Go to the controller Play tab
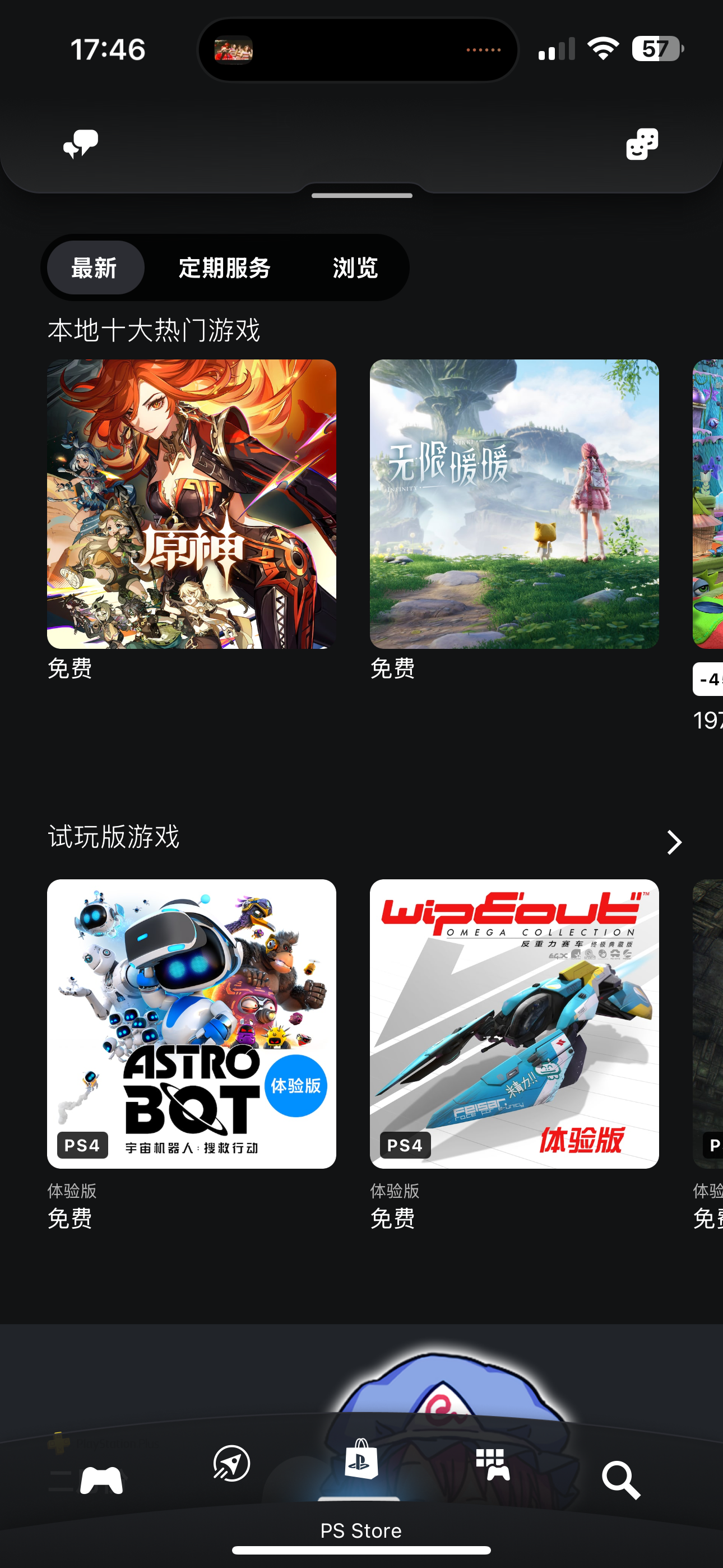This screenshot has height=1568, width=723. [x=101, y=1480]
